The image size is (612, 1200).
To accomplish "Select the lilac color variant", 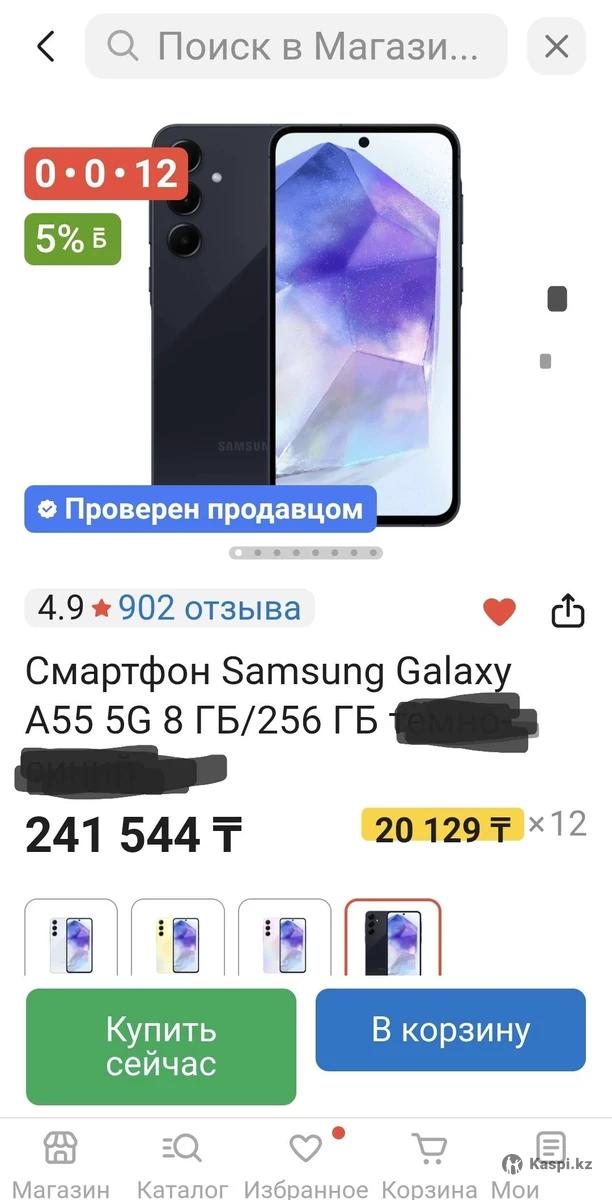I will [285, 940].
